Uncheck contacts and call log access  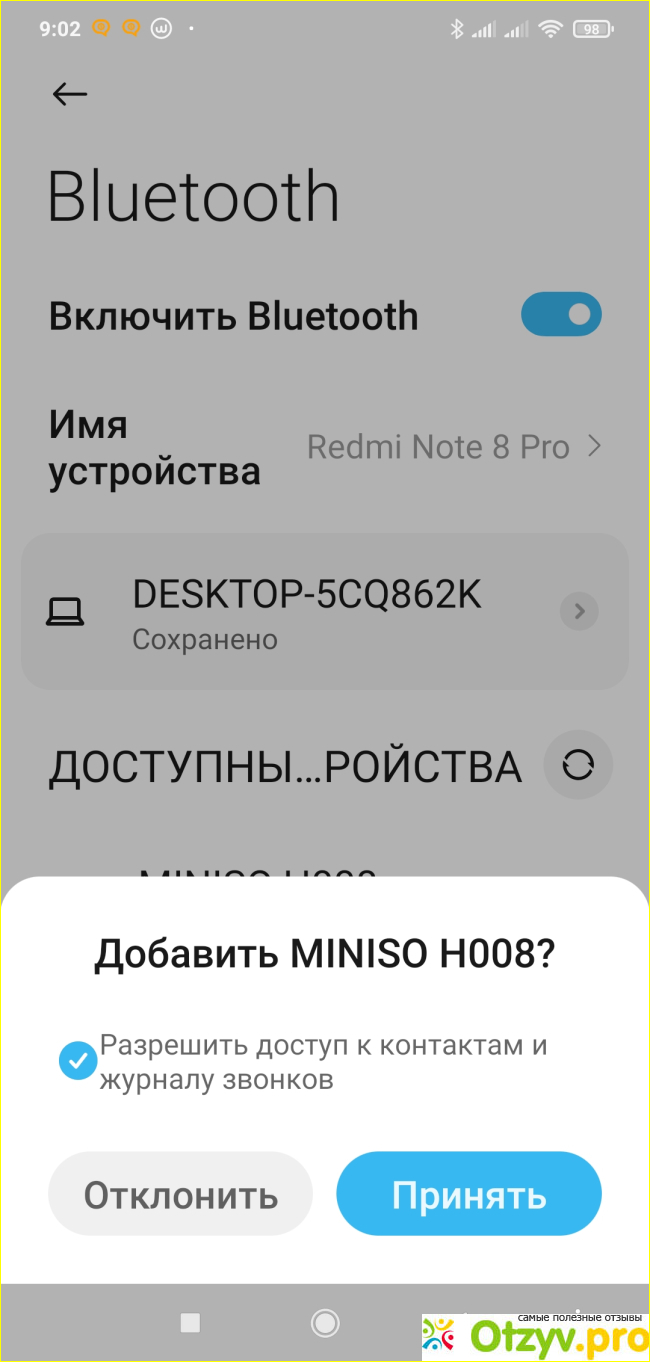coord(76,1062)
